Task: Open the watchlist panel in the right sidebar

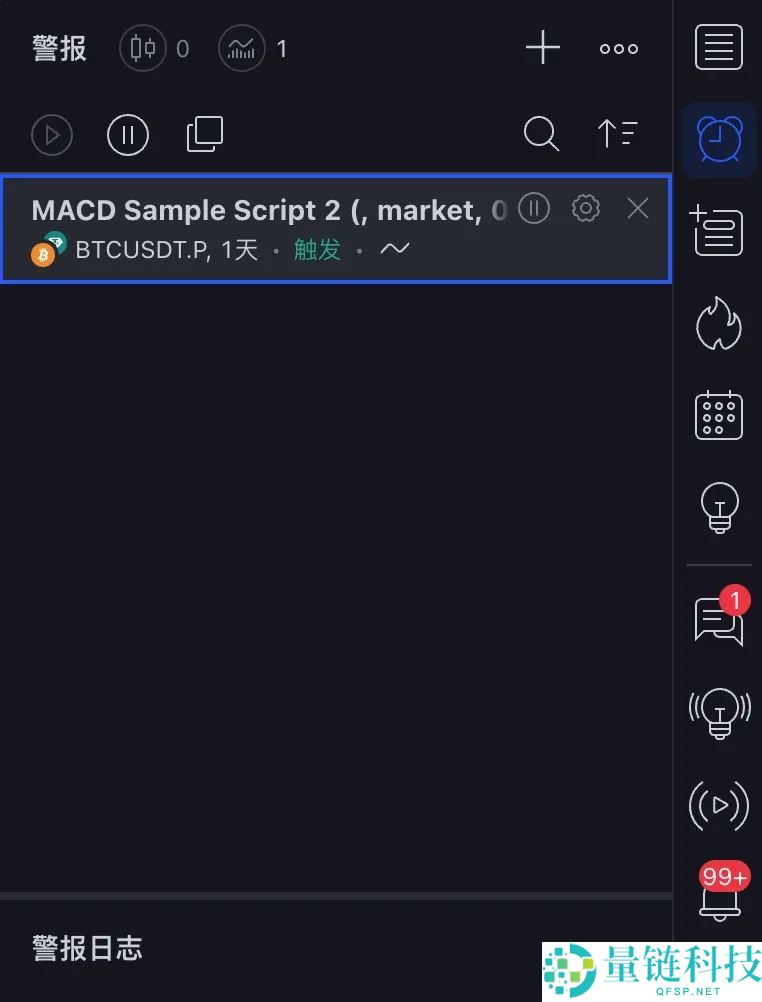Action: pyautogui.click(x=719, y=46)
